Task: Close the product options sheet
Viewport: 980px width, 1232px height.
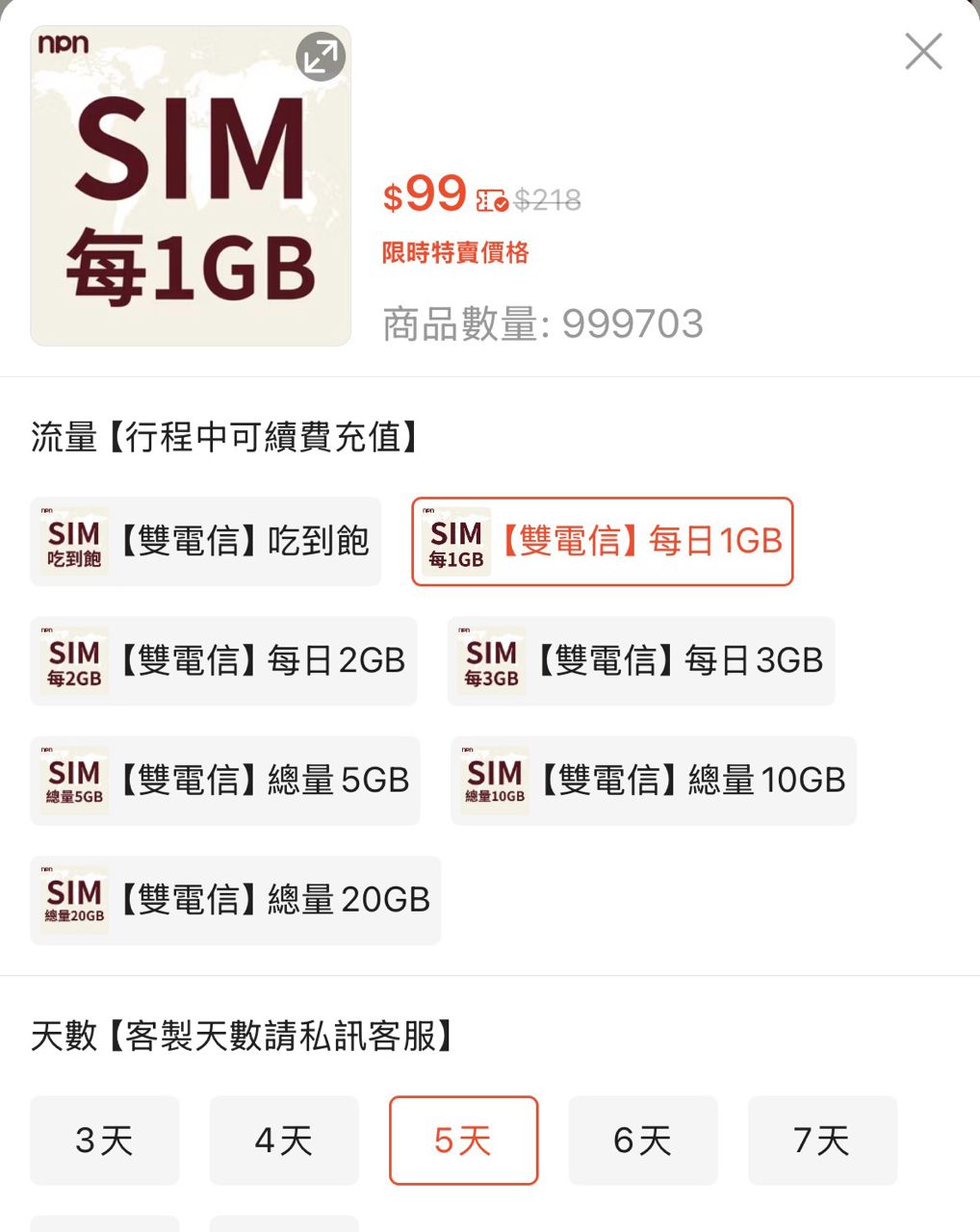Action: [923, 52]
